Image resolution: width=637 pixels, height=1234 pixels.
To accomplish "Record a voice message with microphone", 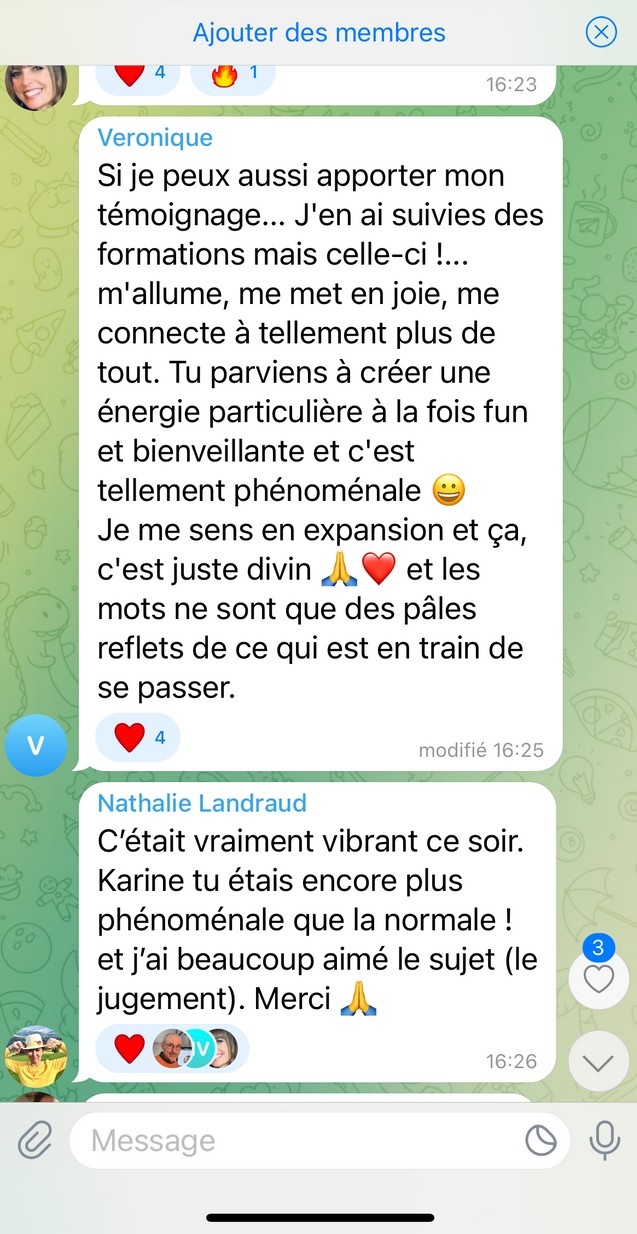I will click(604, 1140).
